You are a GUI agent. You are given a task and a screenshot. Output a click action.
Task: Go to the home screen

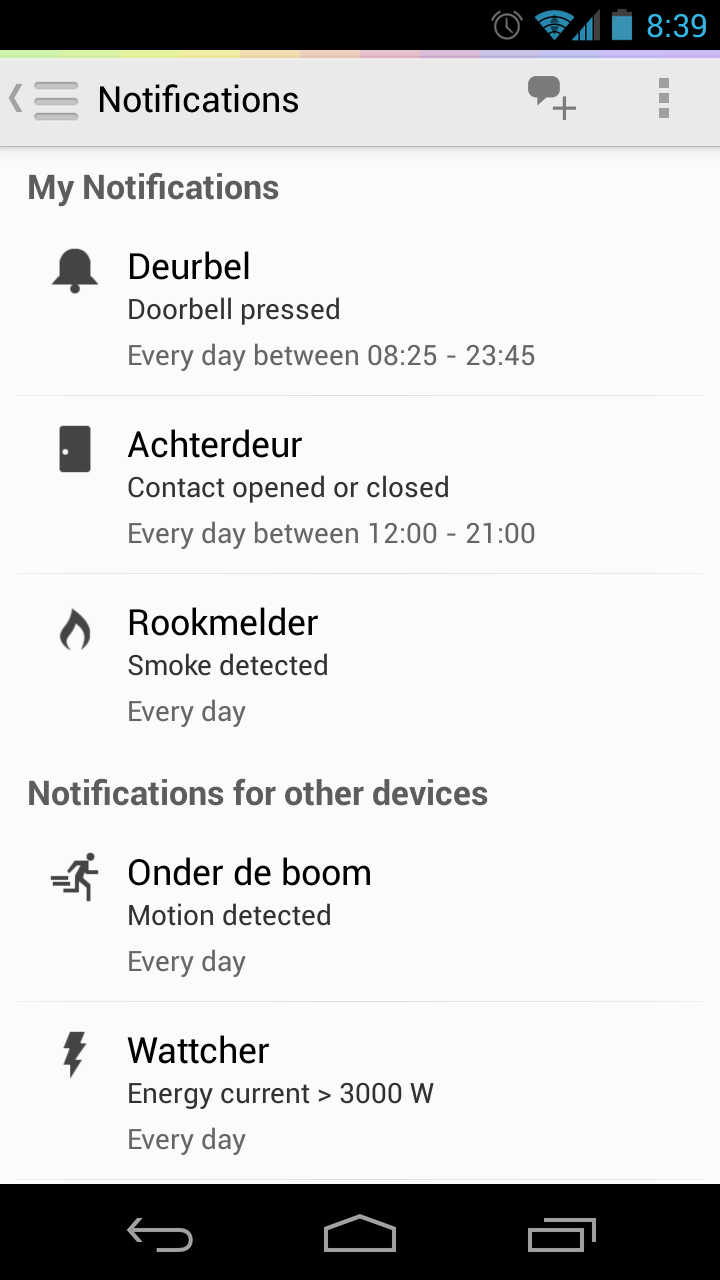pyautogui.click(x=360, y=1234)
